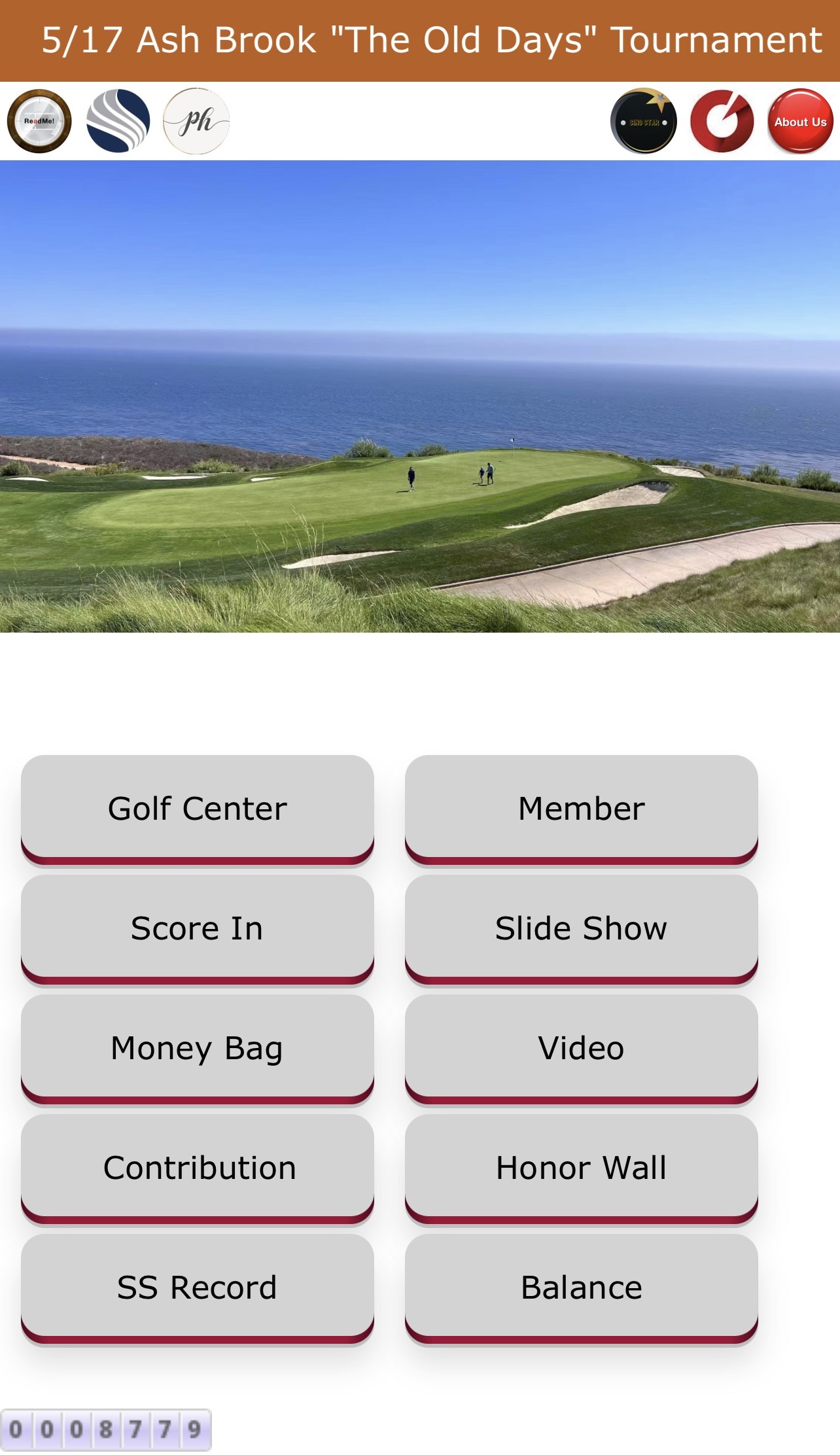Viewport: 840px width, 1455px height.
Task: View the Video section
Action: (x=581, y=1048)
